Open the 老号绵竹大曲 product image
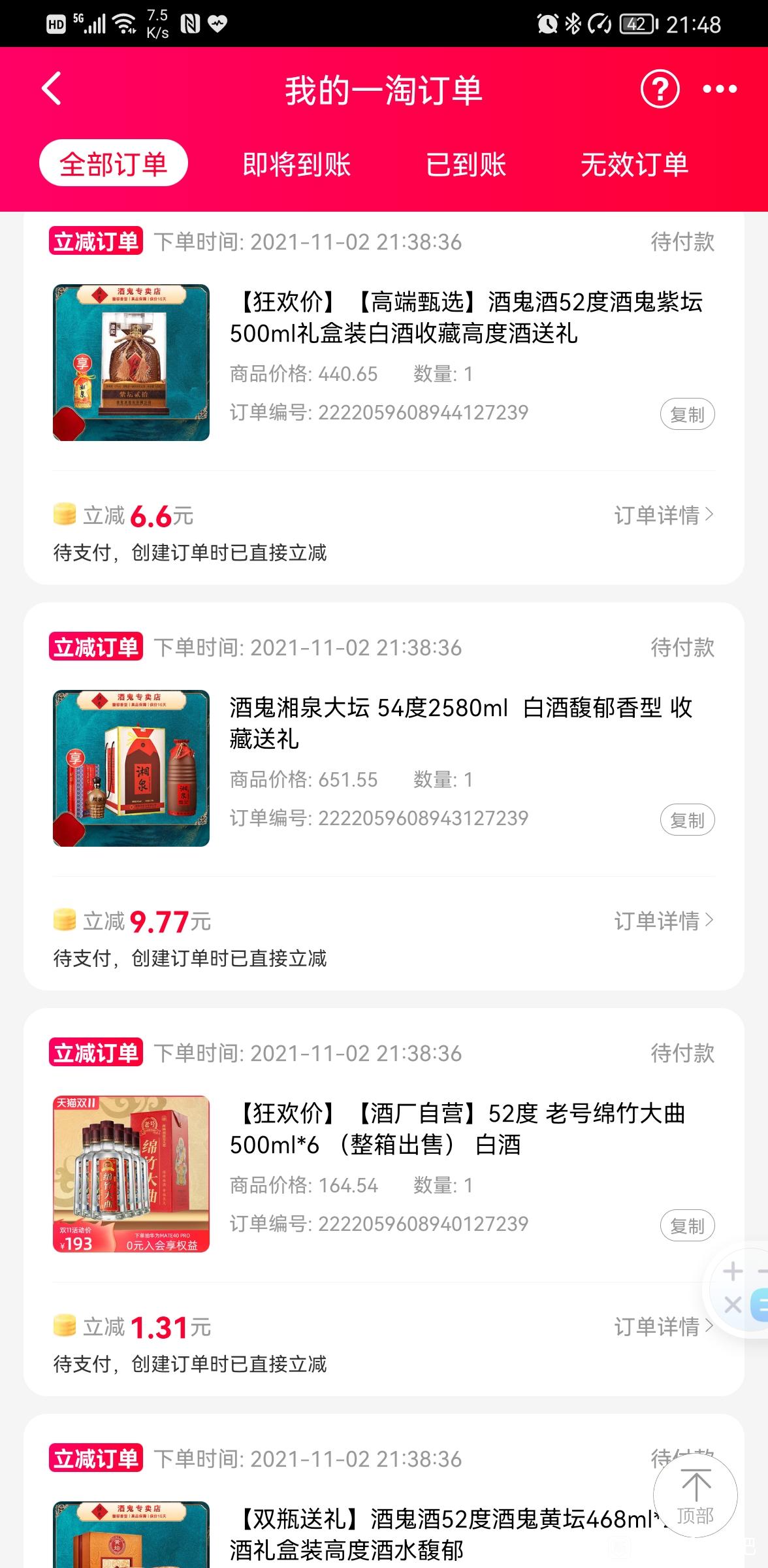The image size is (768, 1568). click(131, 1174)
